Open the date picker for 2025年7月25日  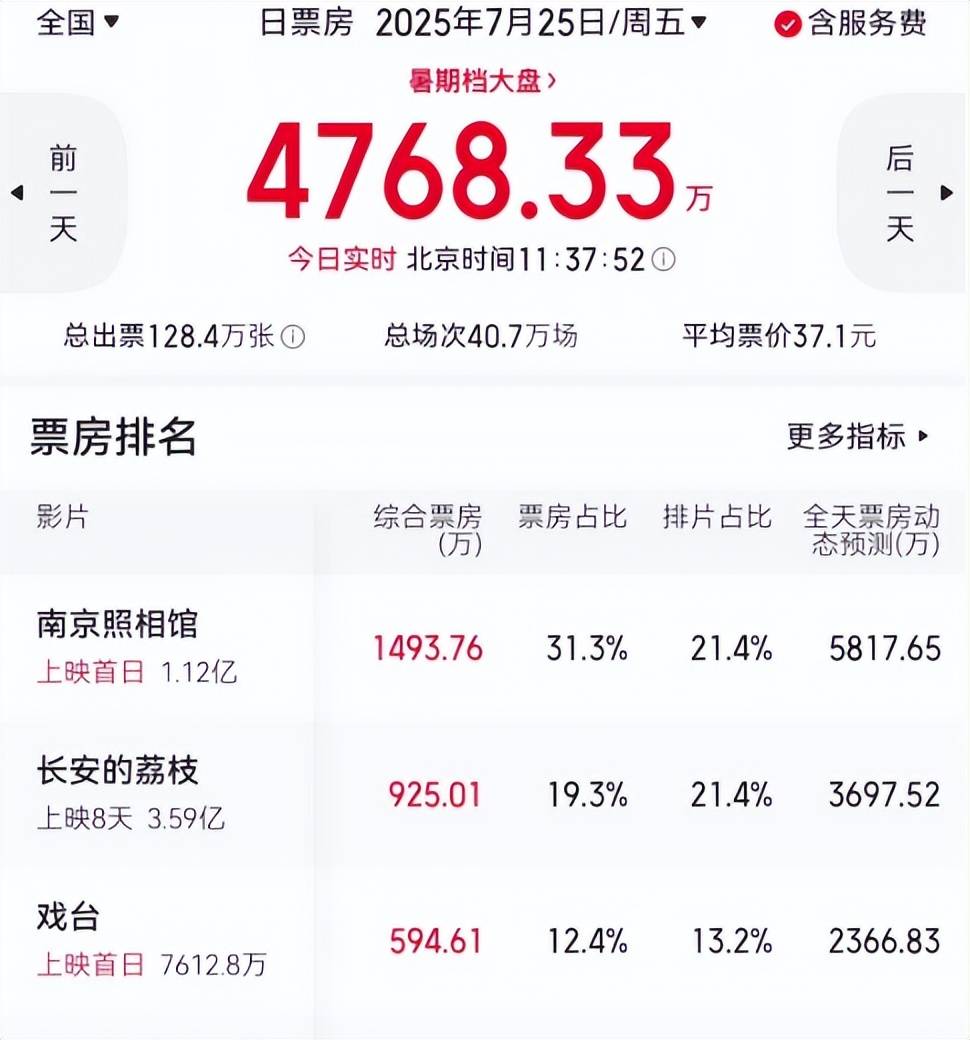coord(540,22)
